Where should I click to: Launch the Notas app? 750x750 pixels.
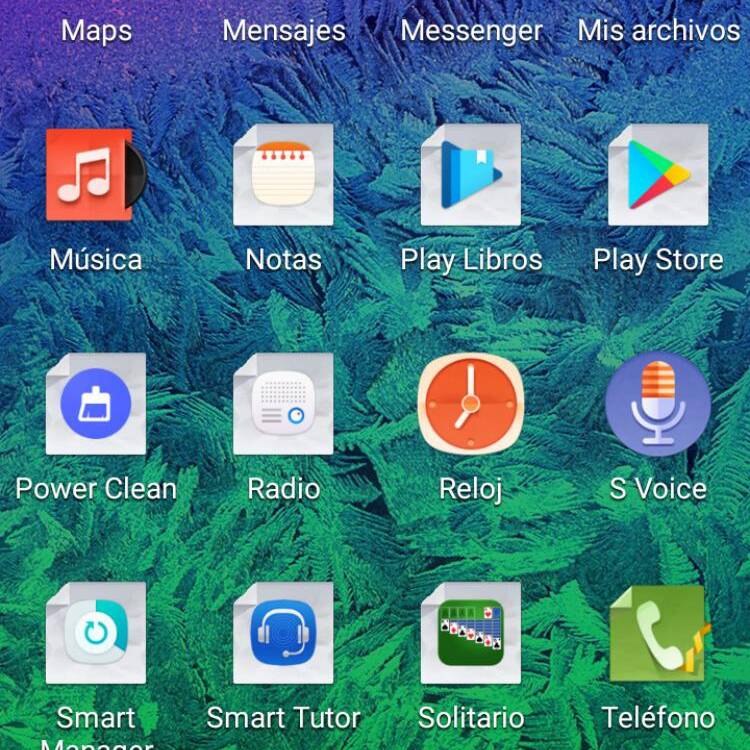point(283,176)
